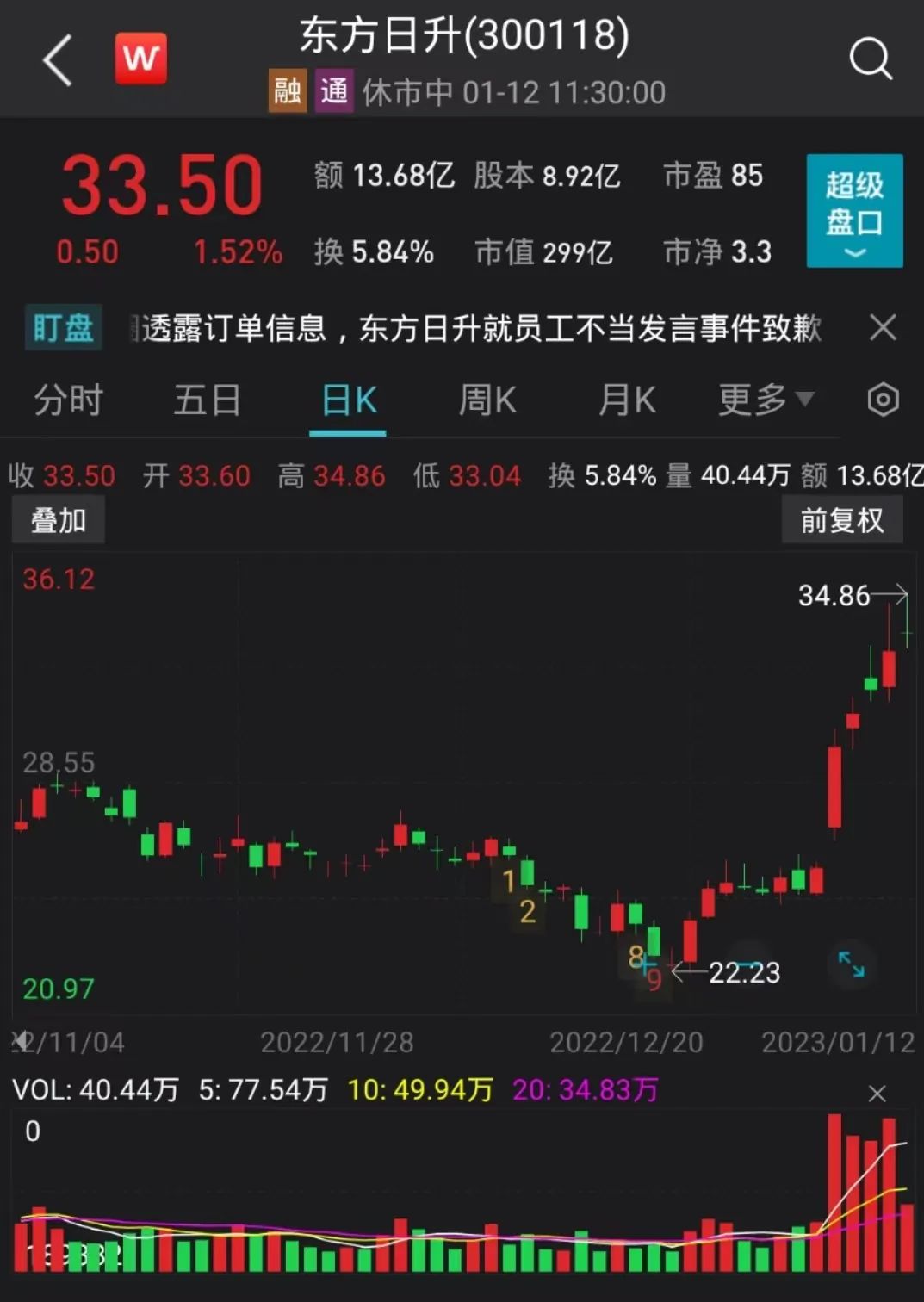924x1302 pixels.
Task: Switch to the 分时 chart tab
Action: (x=68, y=400)
